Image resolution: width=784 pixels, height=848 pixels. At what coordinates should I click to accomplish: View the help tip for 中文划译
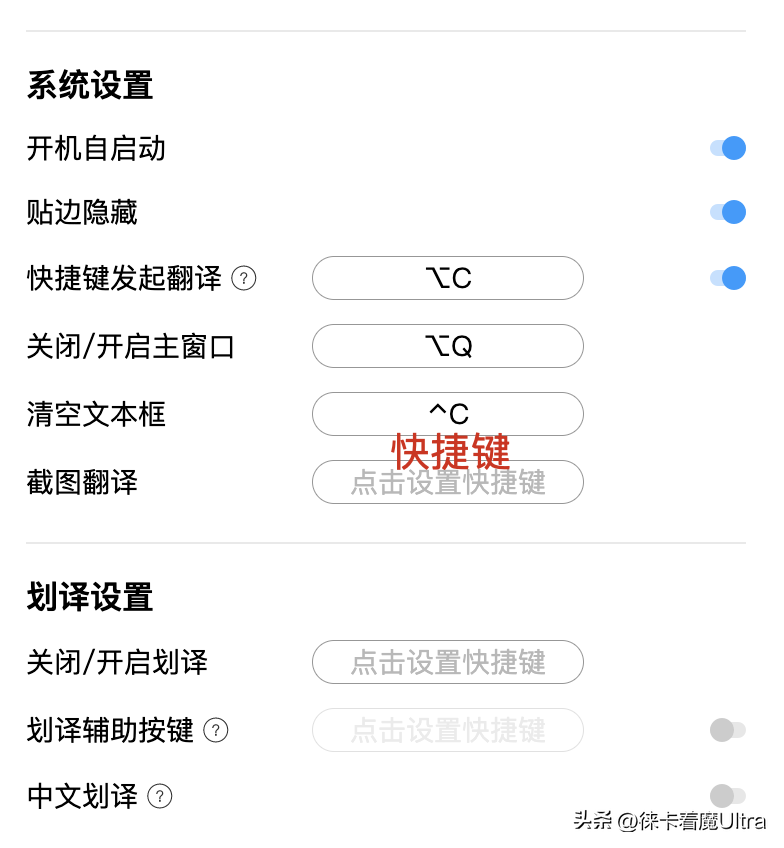coord(160,796)
